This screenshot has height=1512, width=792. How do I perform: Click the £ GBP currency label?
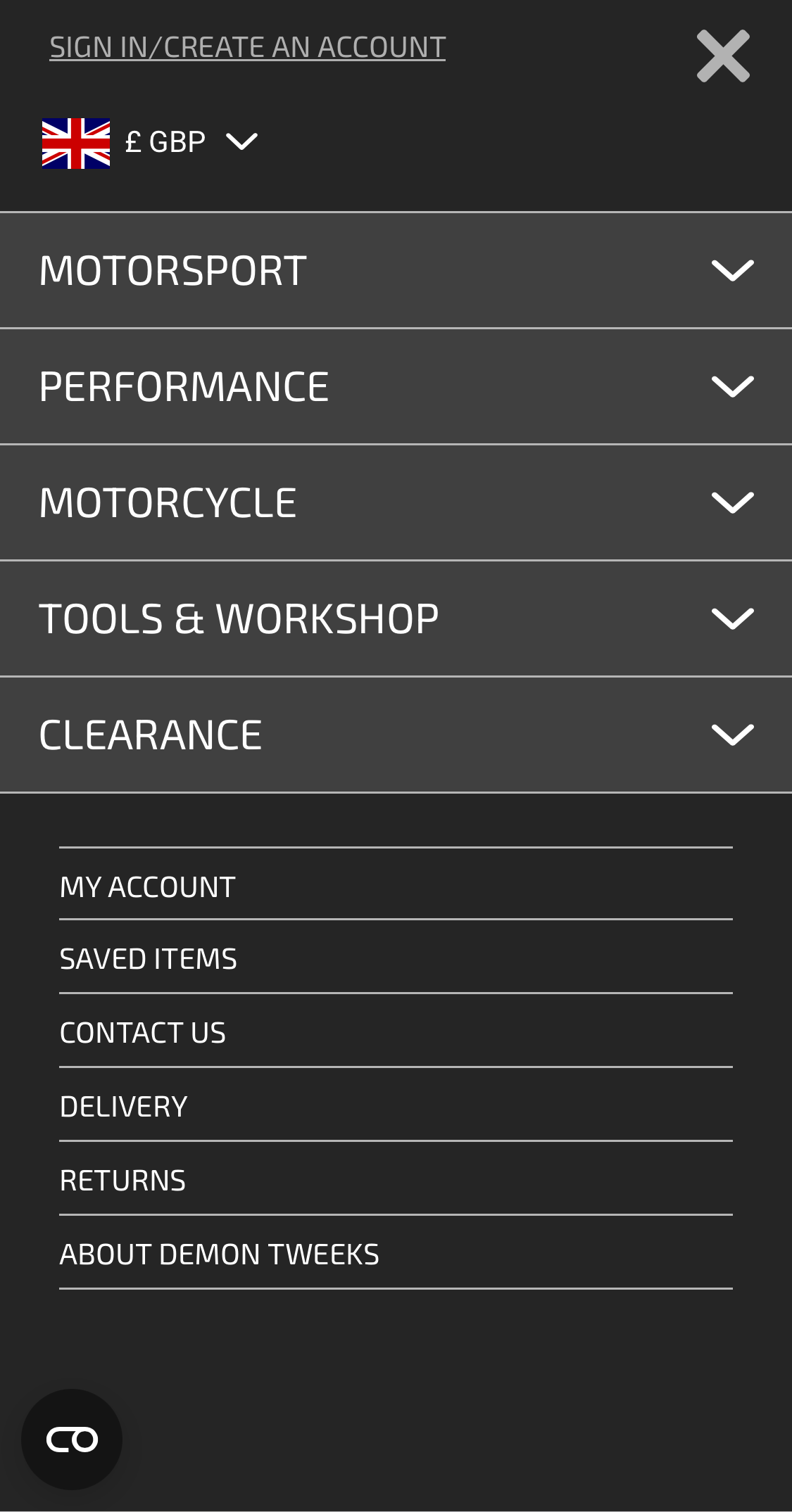click(x=163, y=140)
